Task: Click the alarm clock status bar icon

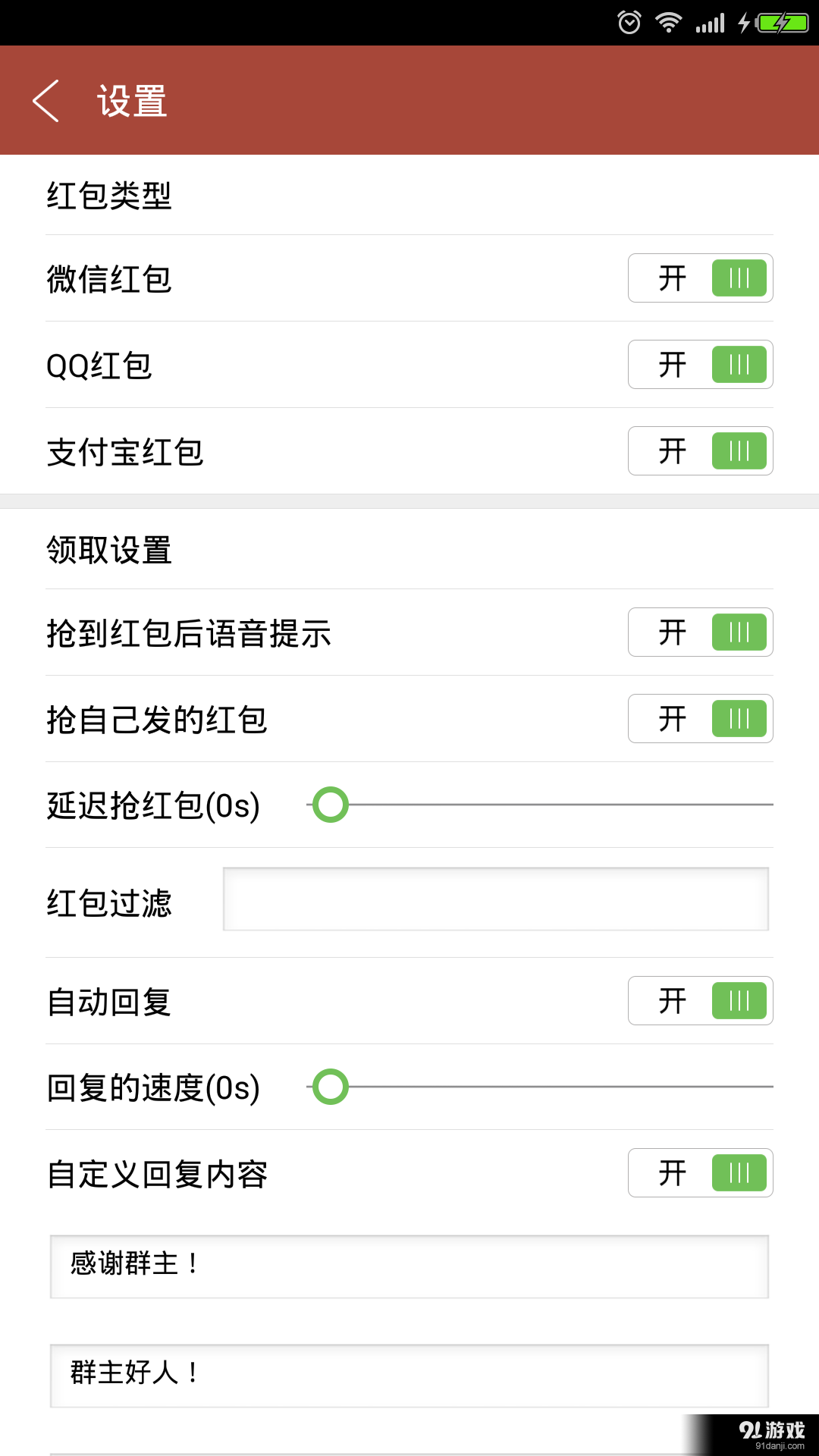Action: click(629, 22)
